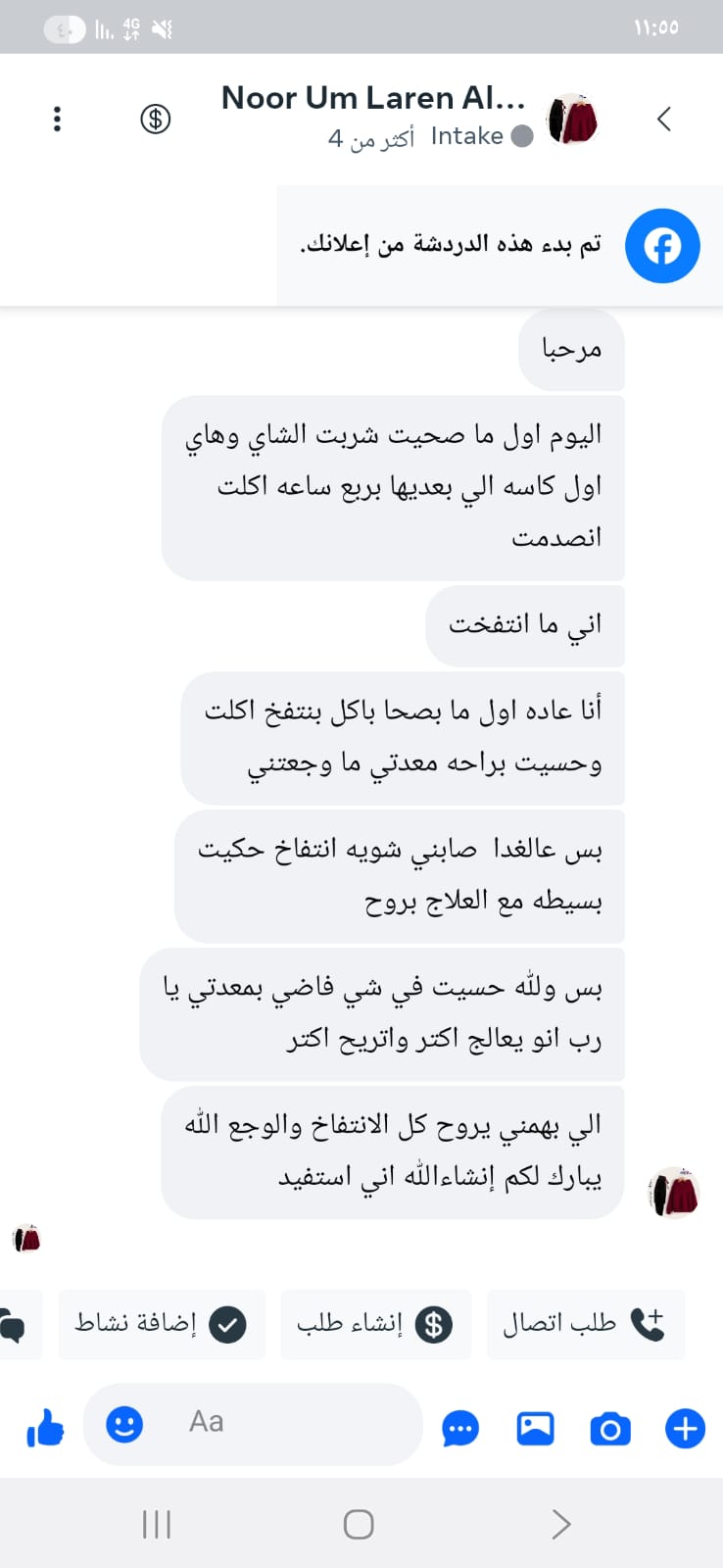
Task: Open the three-dot overflow menu
Action: pyautogui.click(x=57, y=119)
